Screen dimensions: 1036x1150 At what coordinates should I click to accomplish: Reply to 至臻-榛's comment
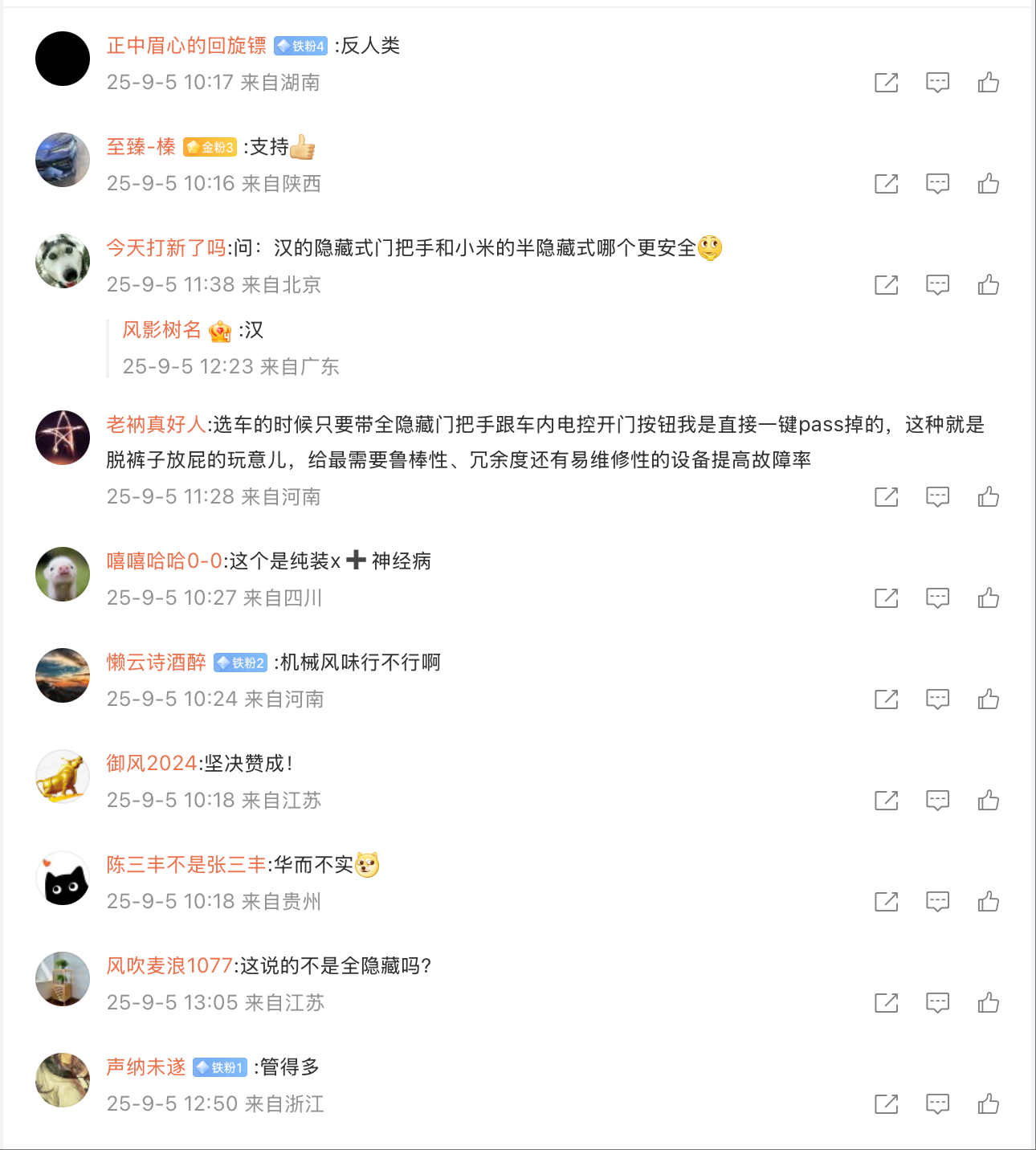[937, 183]
